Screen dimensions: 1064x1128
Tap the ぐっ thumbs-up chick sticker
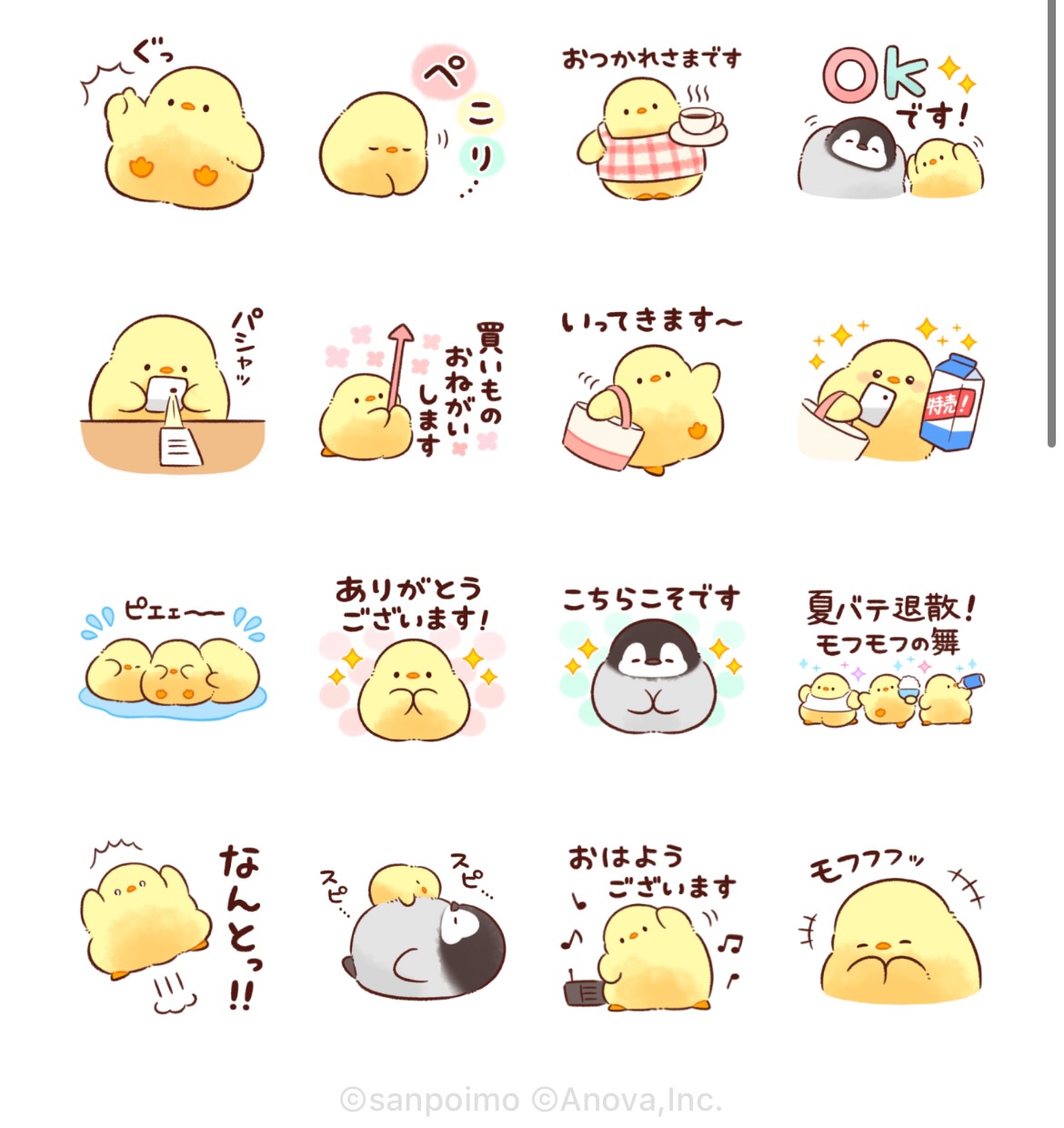173,127
